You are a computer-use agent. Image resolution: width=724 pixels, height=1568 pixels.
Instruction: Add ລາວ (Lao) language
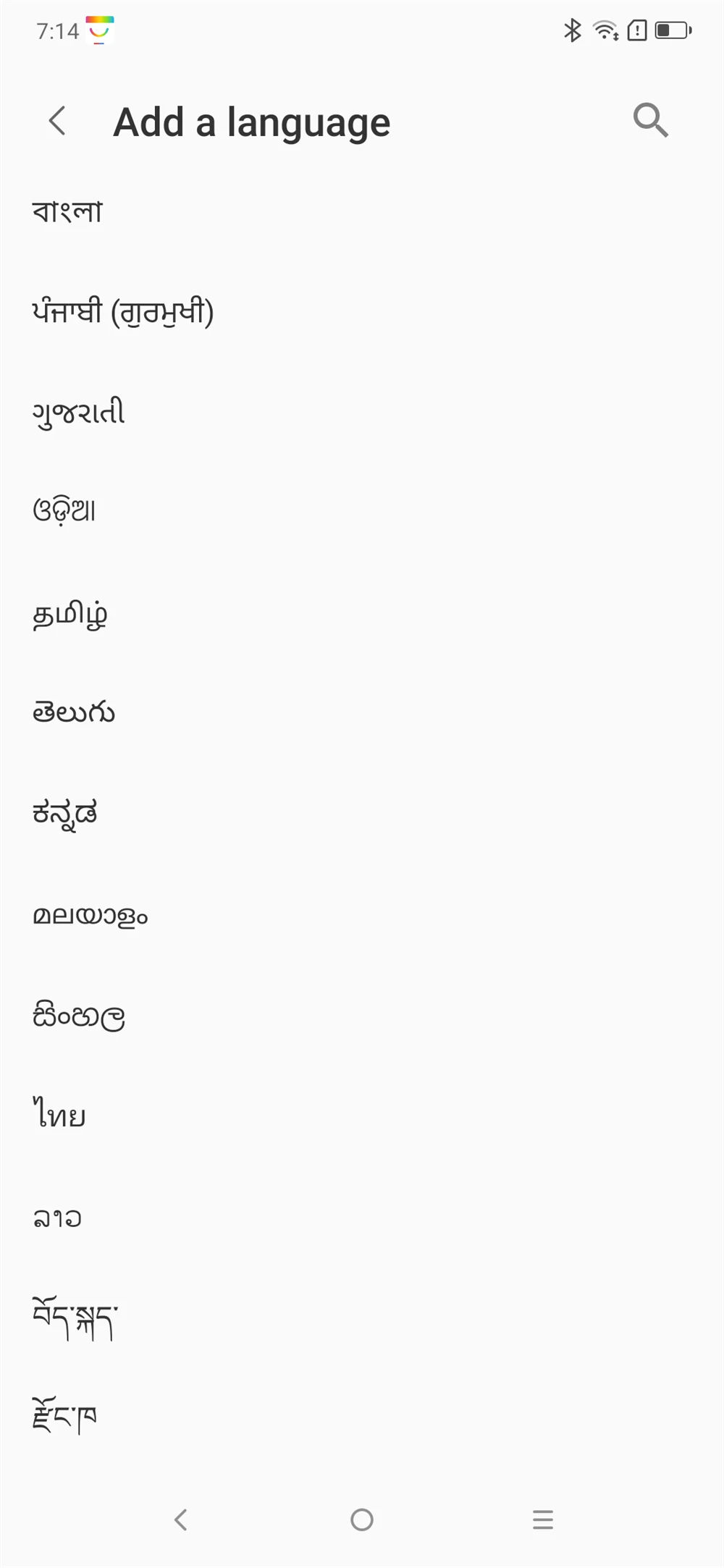click(57, 1218)
